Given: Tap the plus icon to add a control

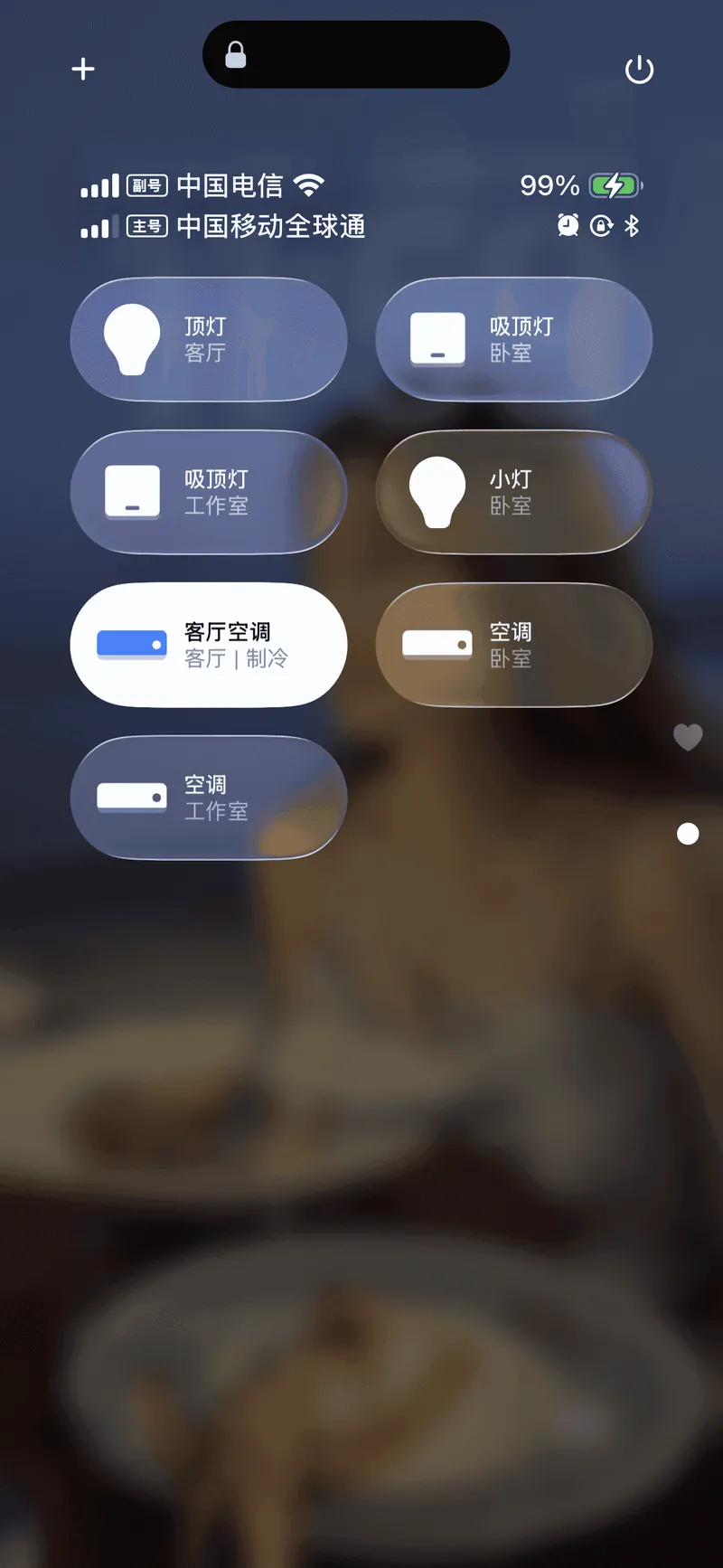Looking at the screenshot, I should point(83,69).
